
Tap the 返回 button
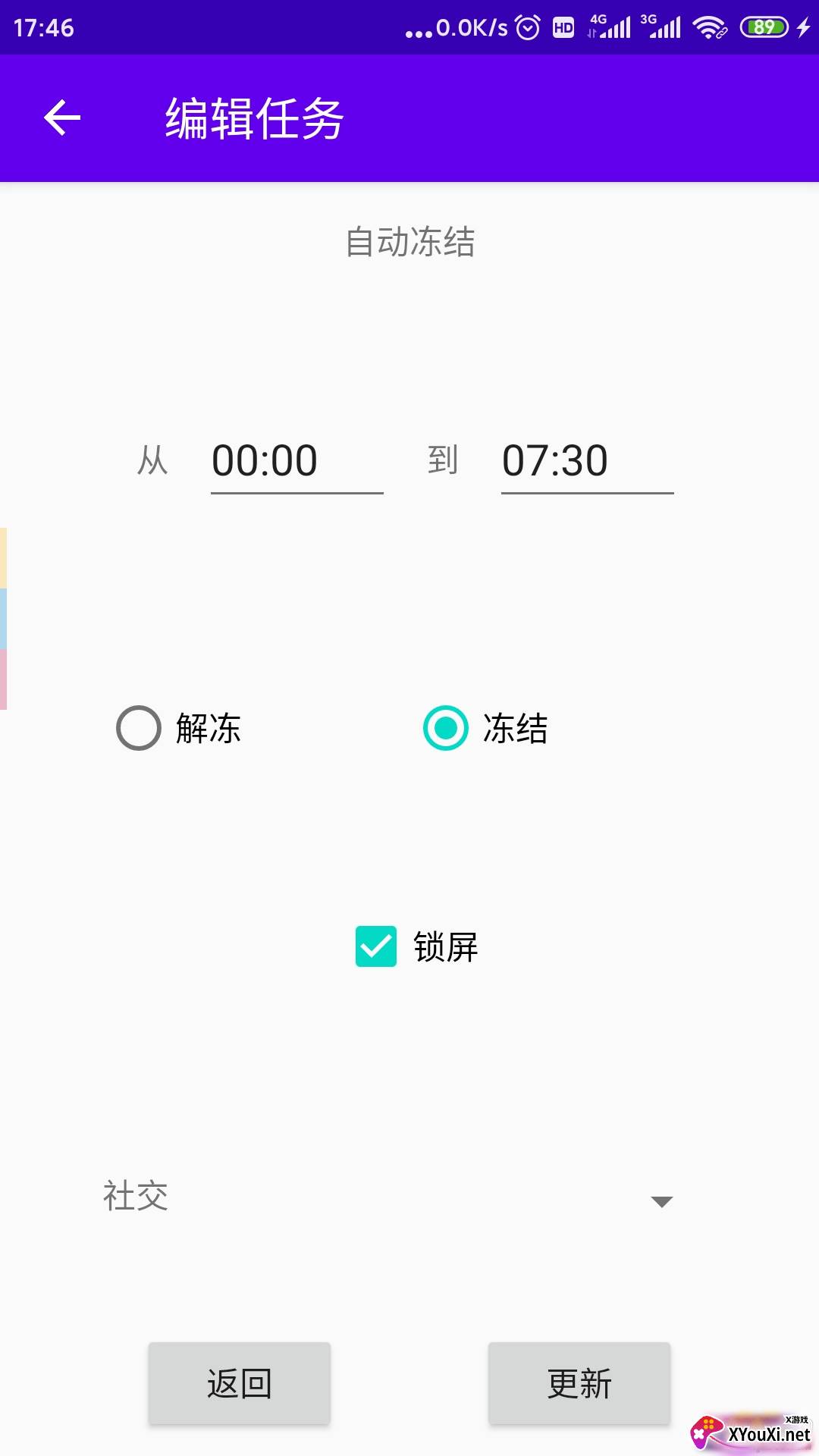(x=239, y=1383)
